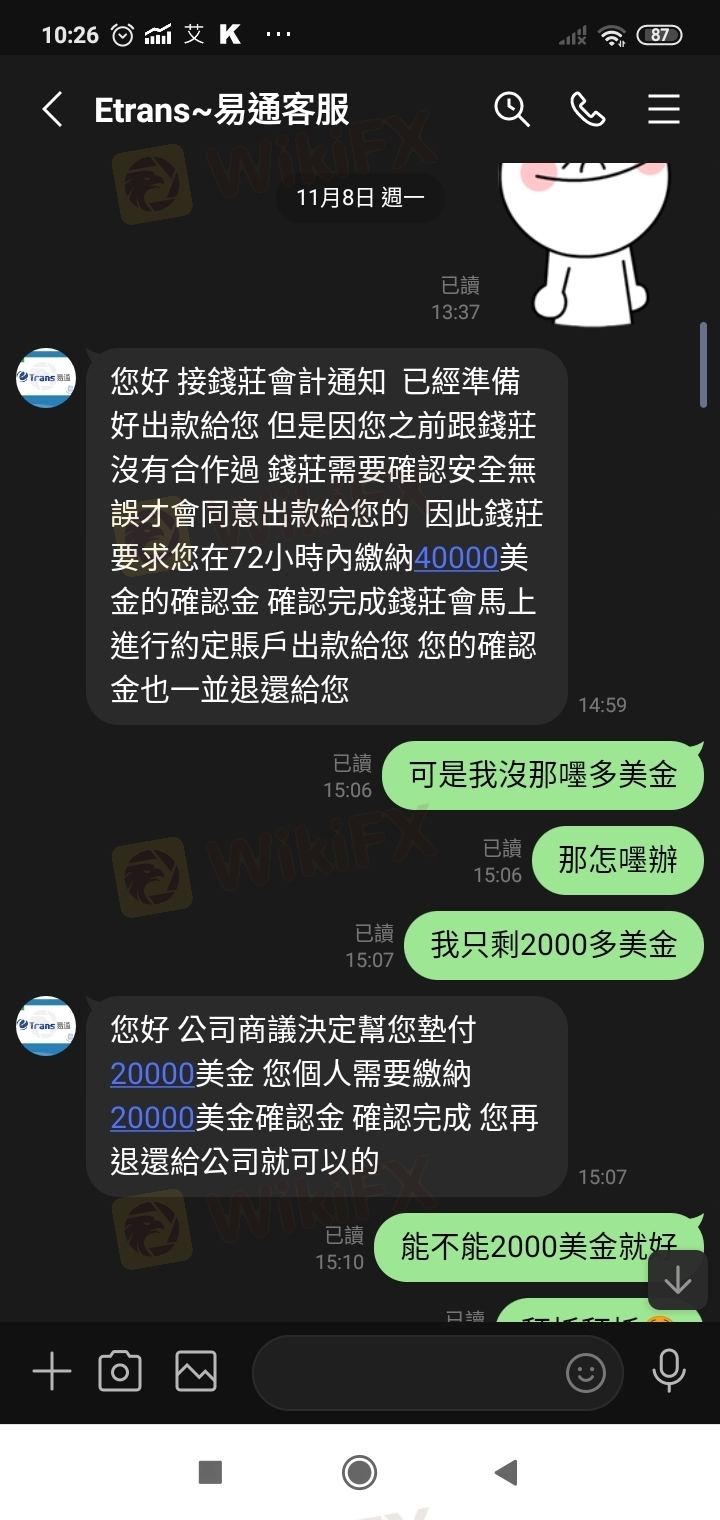This screenshot has width=720, height=1520.
Task: Open Etrans profile picture by 14:59 message
Action: click(x=46, y=379)
